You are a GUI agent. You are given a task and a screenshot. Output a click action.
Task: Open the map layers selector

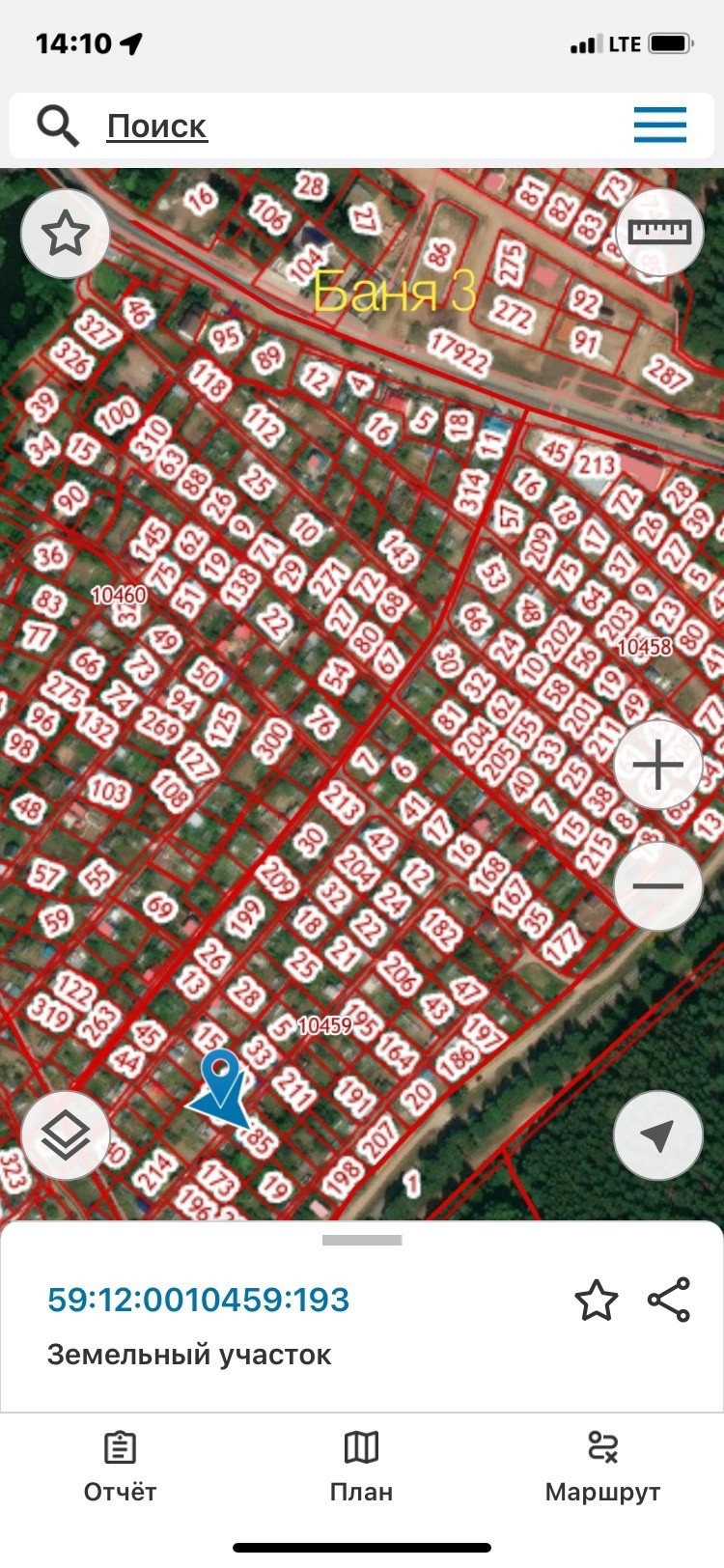click(x=66, y=1135)
